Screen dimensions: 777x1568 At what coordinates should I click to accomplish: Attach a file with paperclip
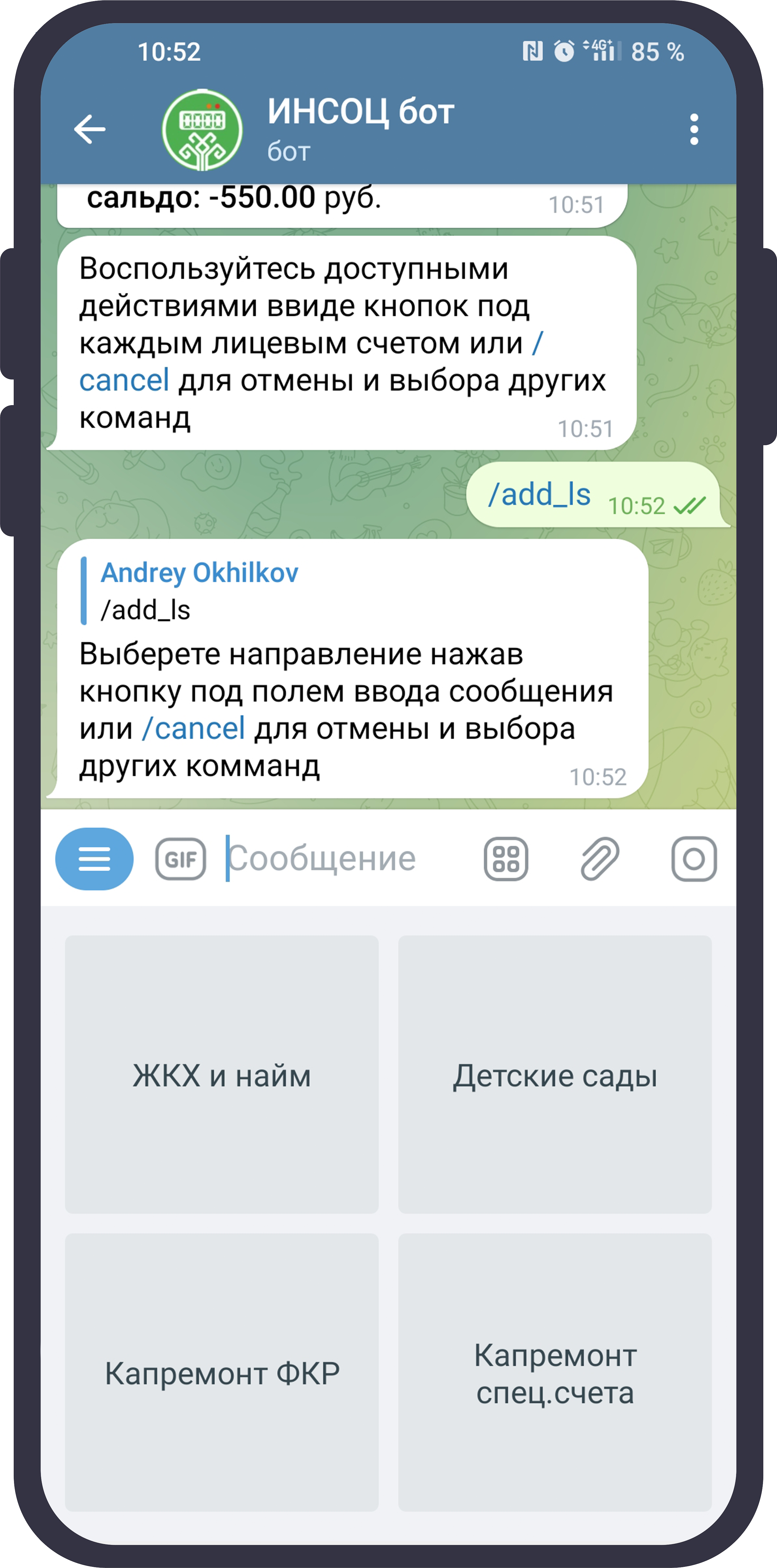600,859
